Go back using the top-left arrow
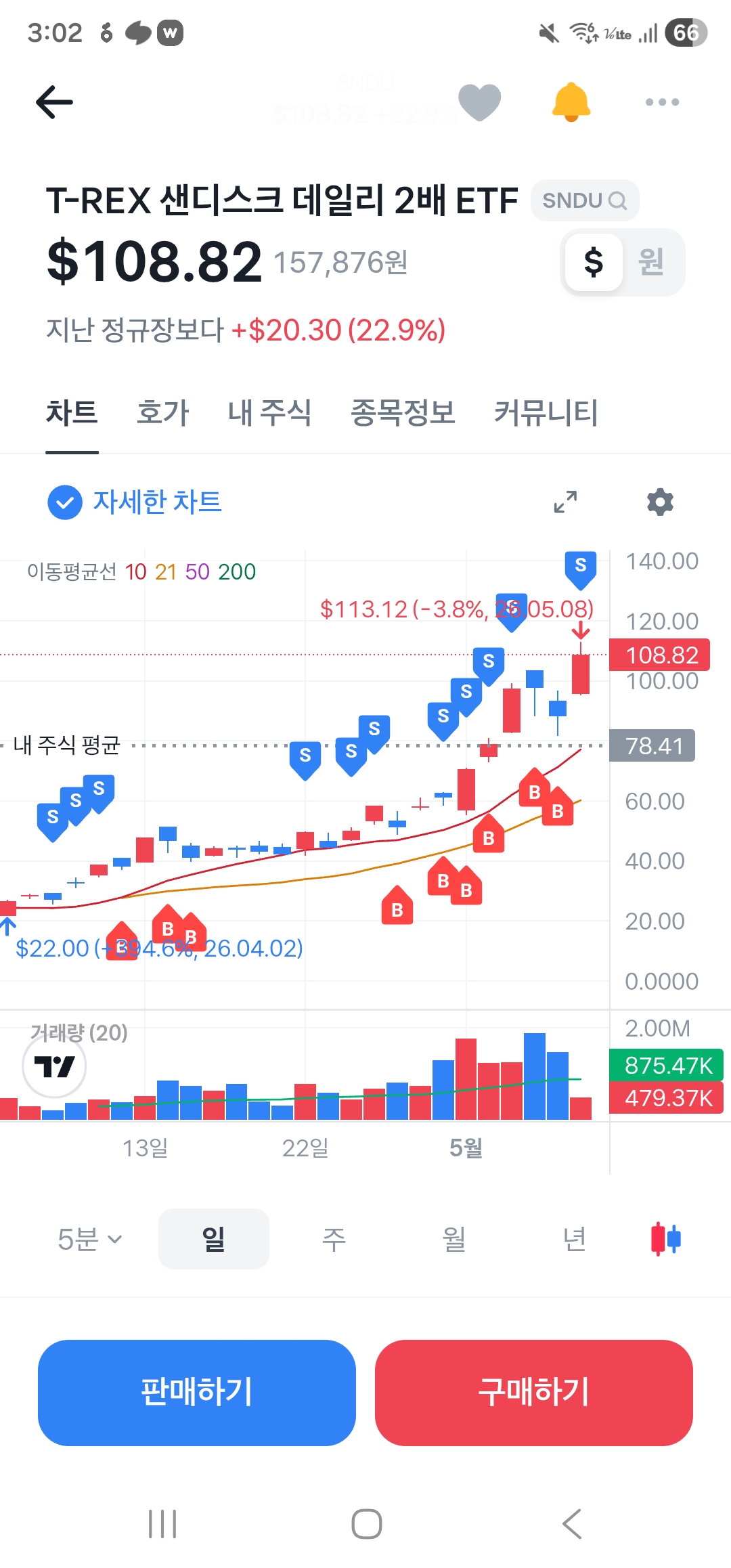731x1568 pixels. pyautogui.click(x=54, y=102)
